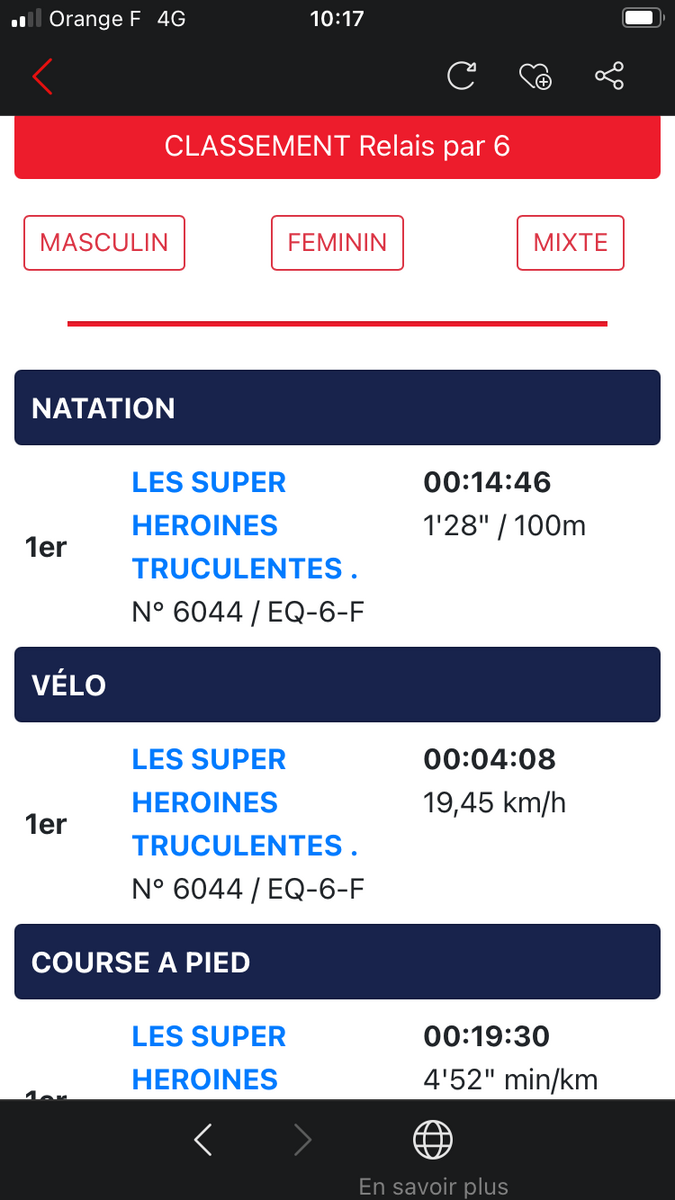The width and height of the screenshot is (675, 1200).
Task: Share this ranking page
Action: 609,77
